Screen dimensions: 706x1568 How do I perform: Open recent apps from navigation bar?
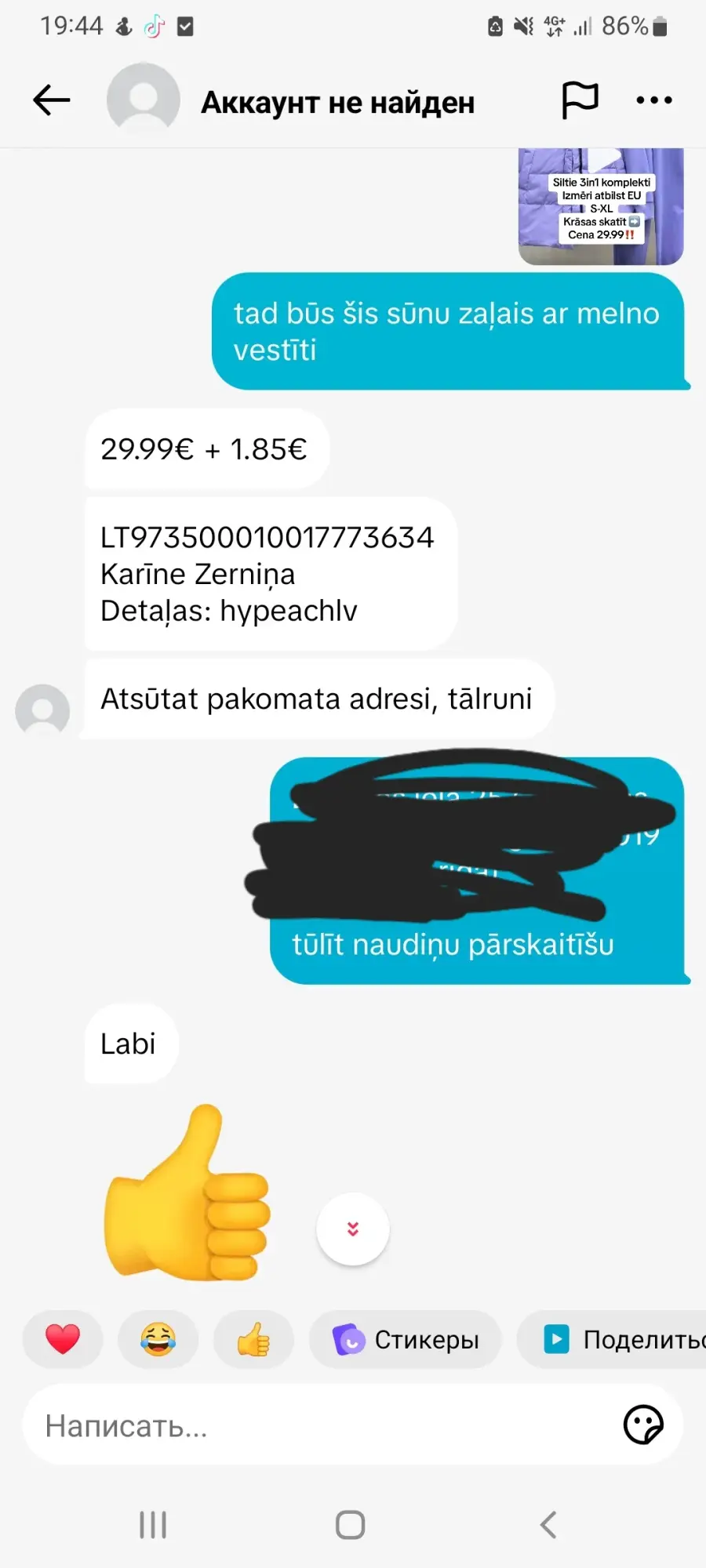tap(153, 1525)
